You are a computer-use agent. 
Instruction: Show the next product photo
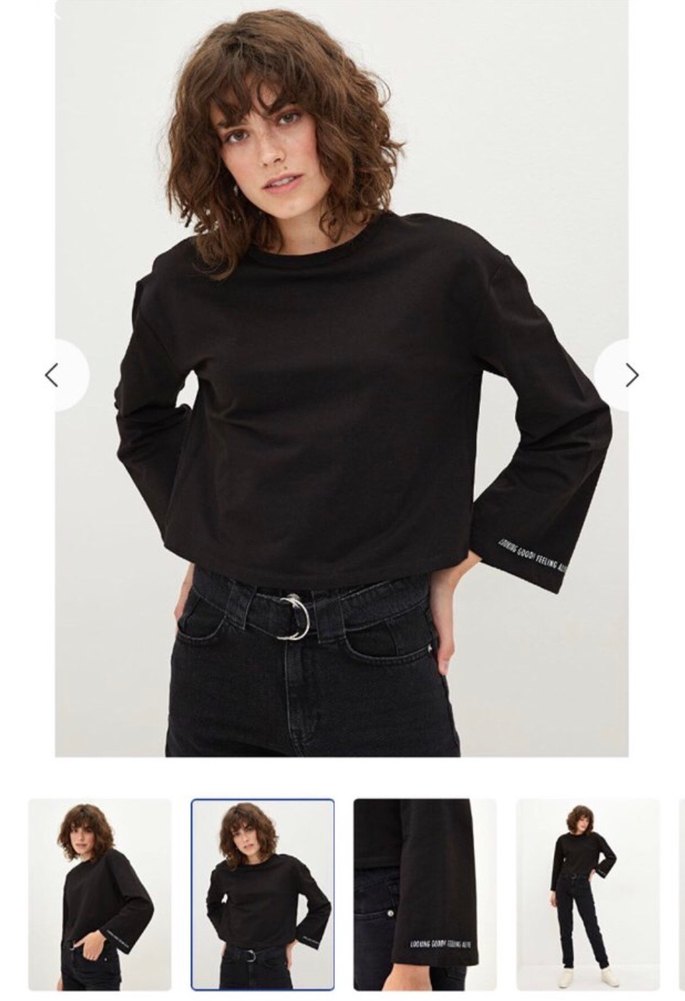[631, 375]
